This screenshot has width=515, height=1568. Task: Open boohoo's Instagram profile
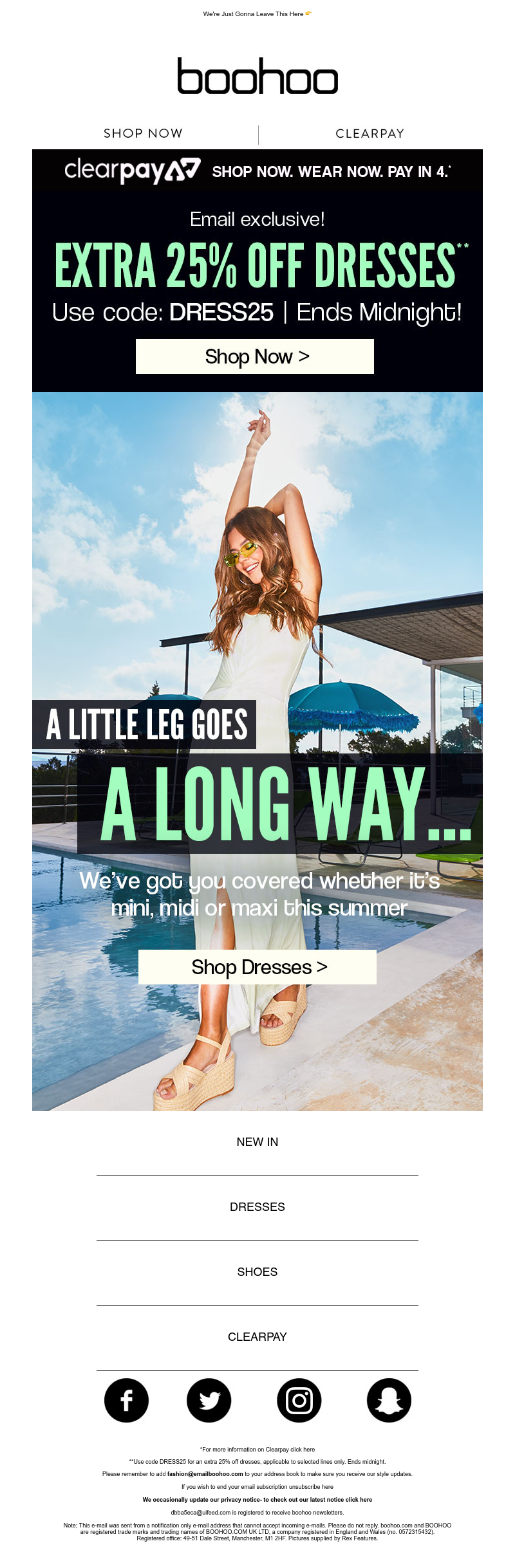299,1400
